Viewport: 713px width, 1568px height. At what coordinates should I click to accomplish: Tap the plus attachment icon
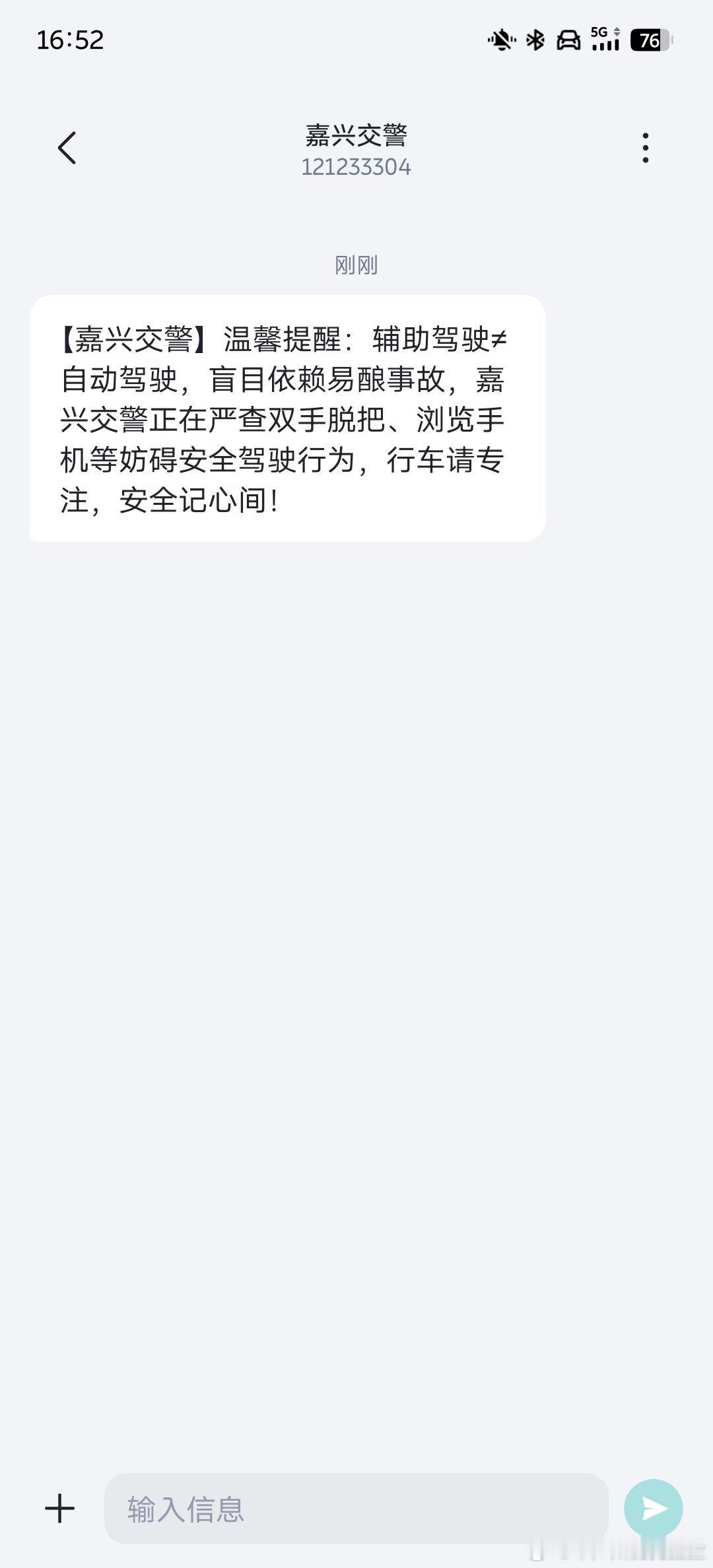pyautogui.click(x=59, y=1508)
